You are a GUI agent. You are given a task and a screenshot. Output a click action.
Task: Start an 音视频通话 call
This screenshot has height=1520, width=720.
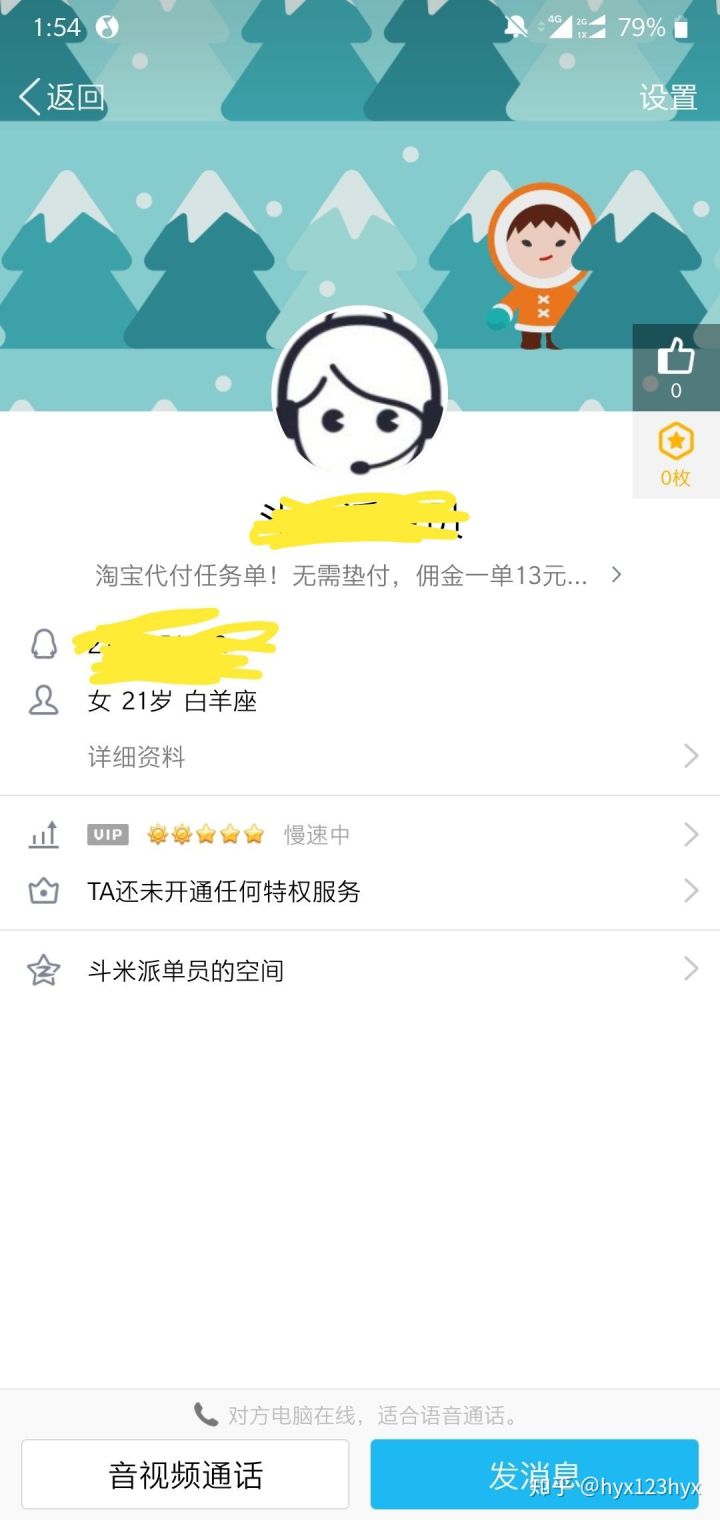coord(185,1474)
